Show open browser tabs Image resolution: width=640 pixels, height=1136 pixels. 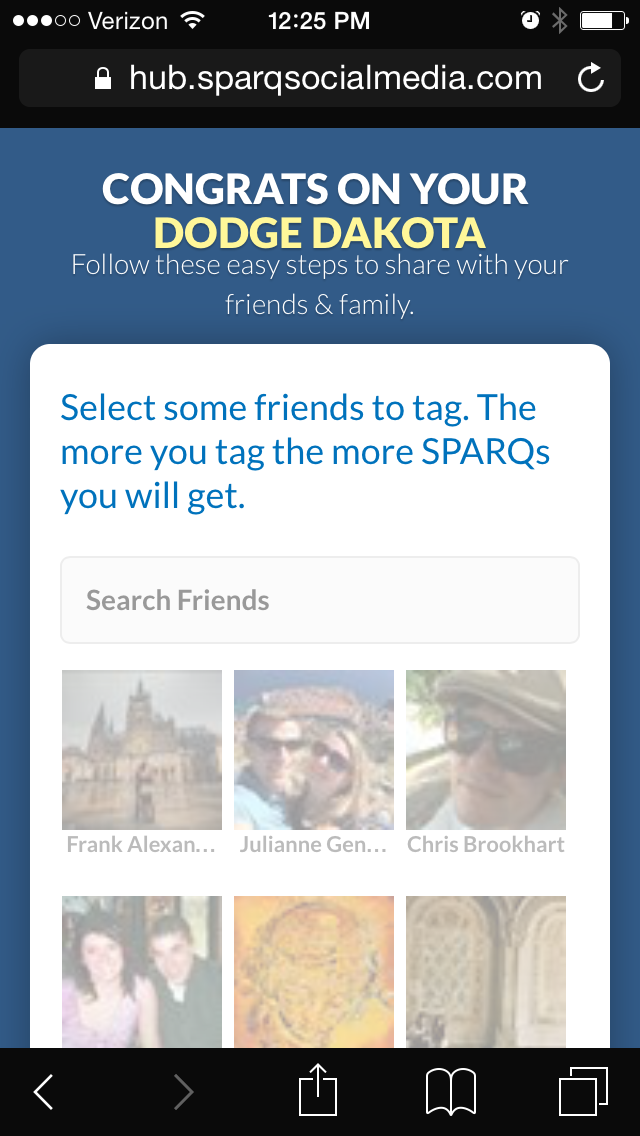pos(584,1091)
